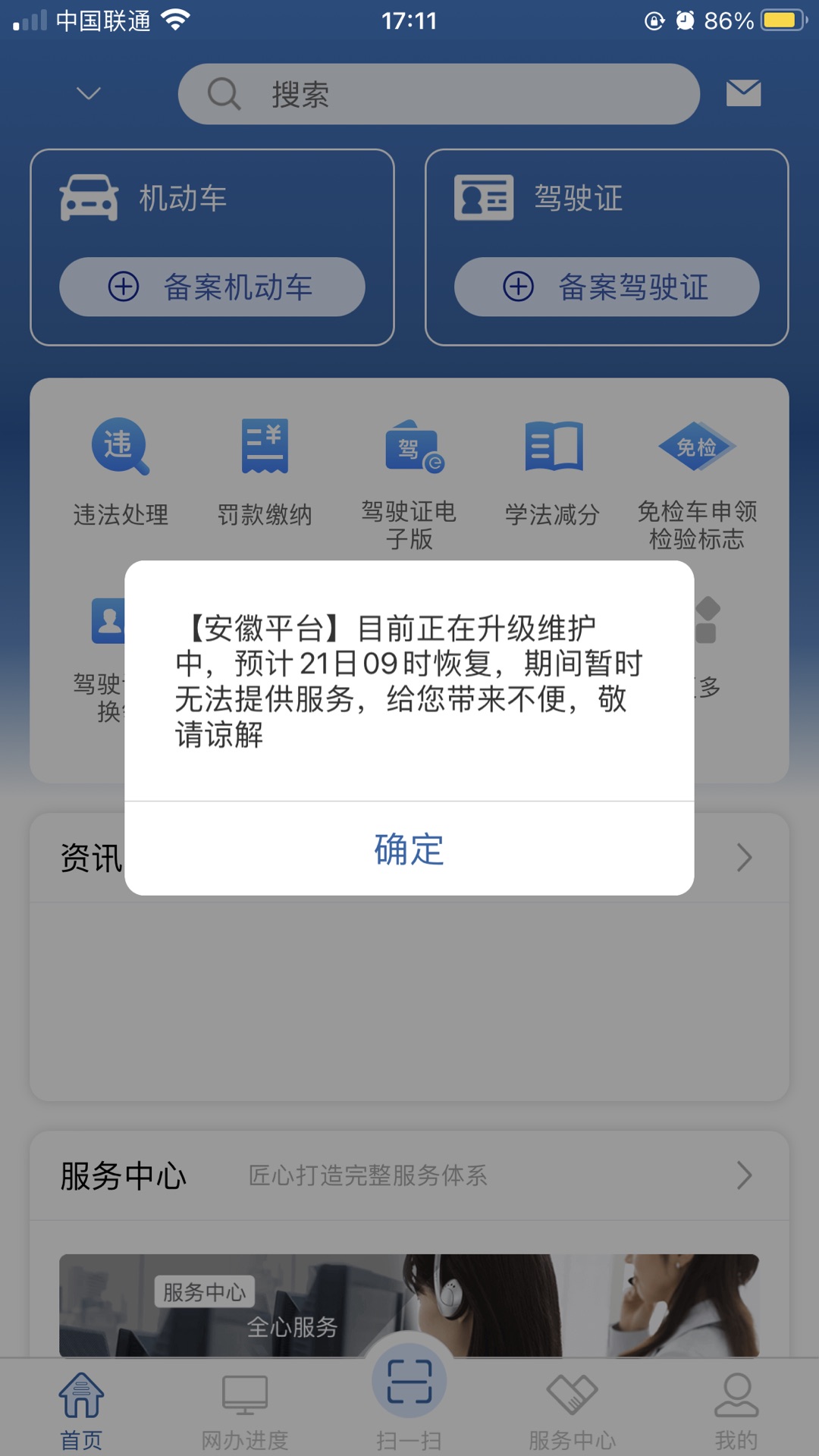
Task: Confirm the maintenance notice with 确定
Action: pos(409,849)
